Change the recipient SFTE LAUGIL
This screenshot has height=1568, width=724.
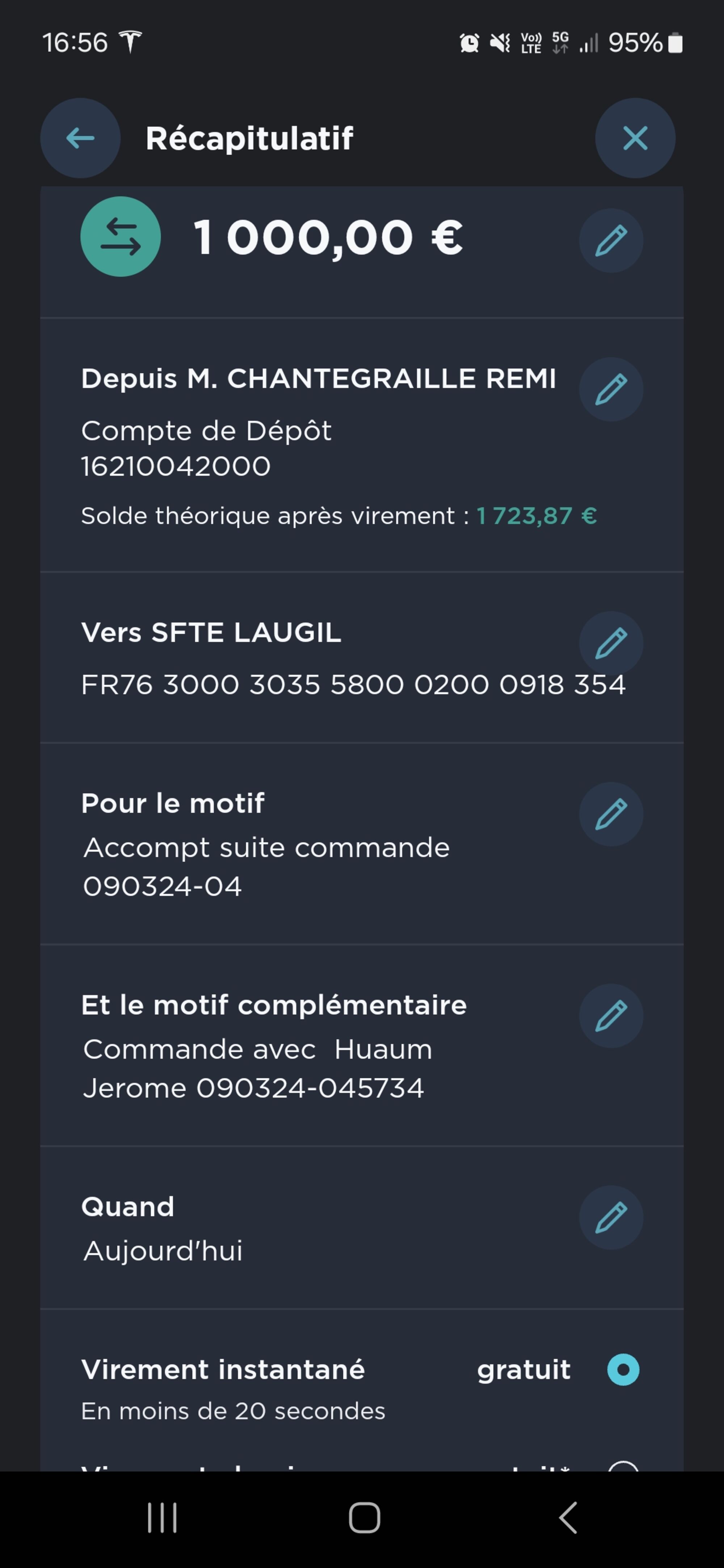[611, 643]
